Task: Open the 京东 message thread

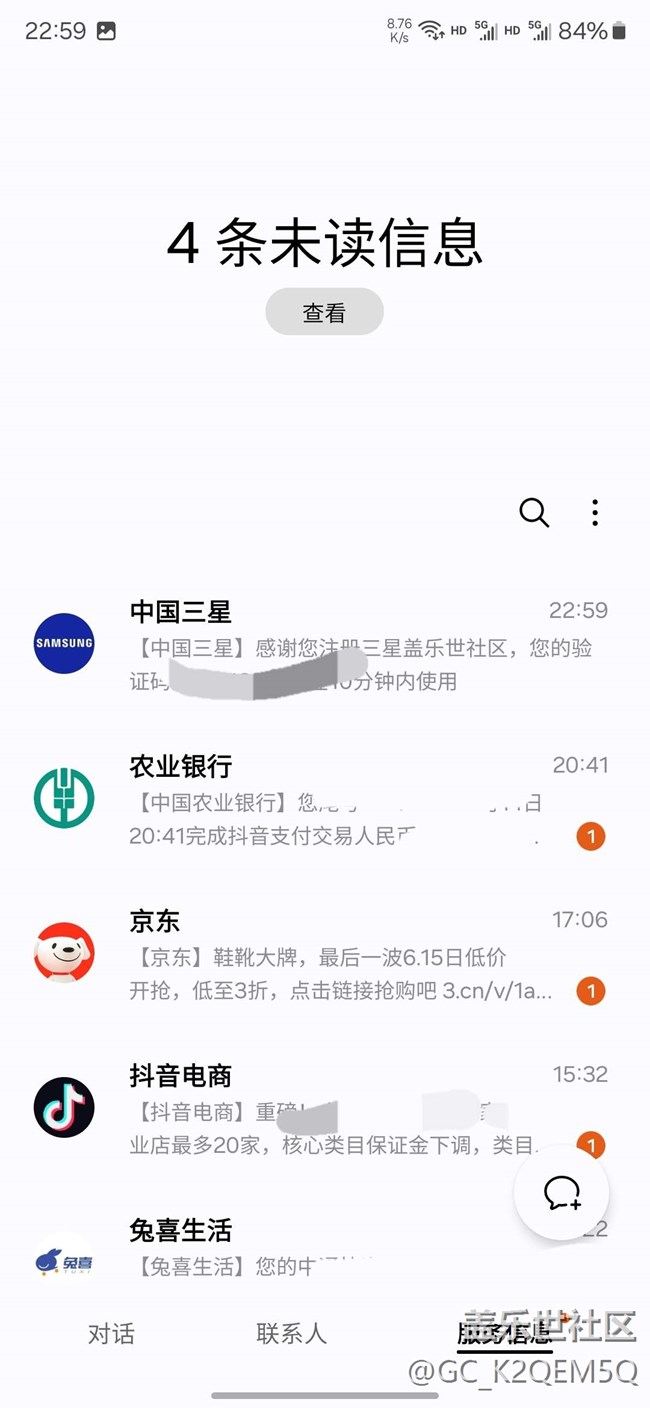Action: 325,954
